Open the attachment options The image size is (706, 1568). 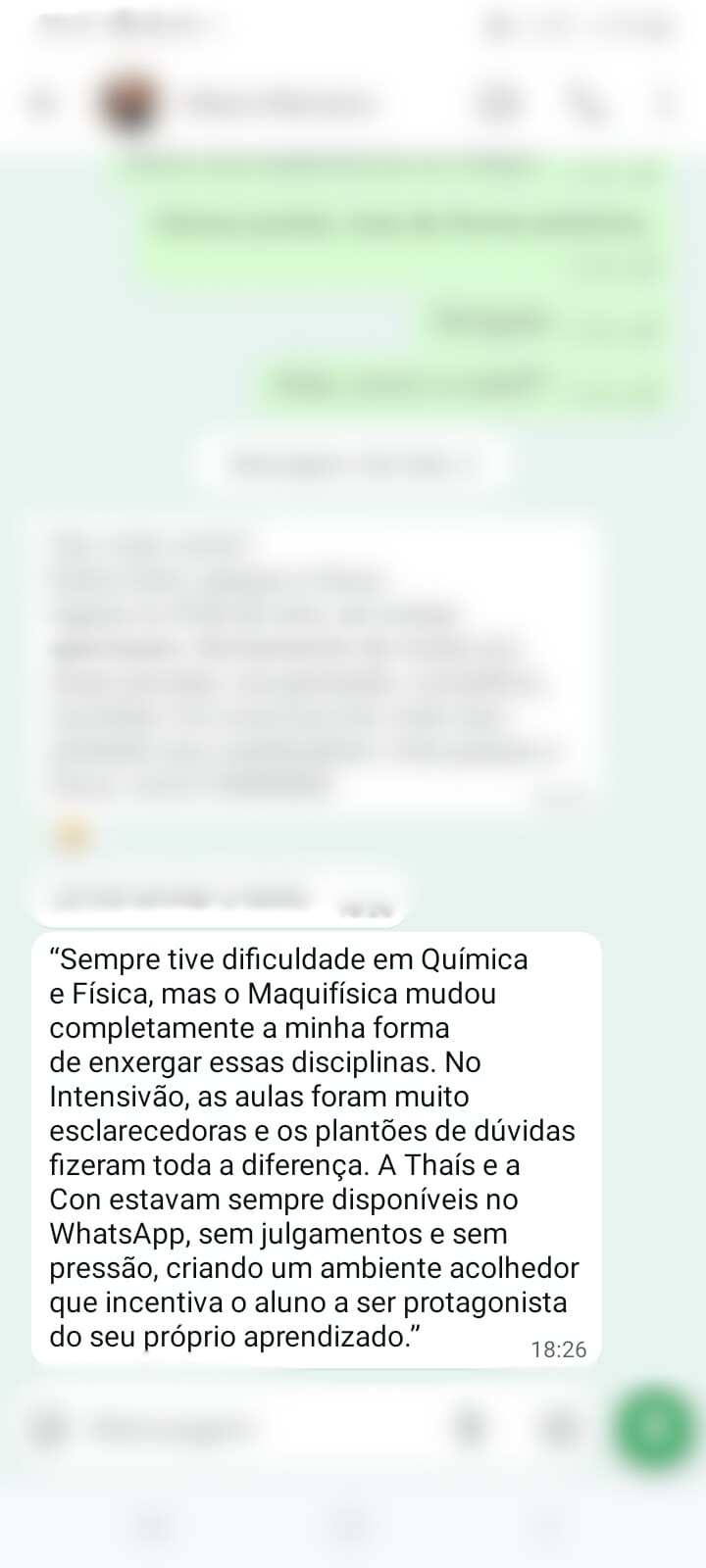(472, 1429)
